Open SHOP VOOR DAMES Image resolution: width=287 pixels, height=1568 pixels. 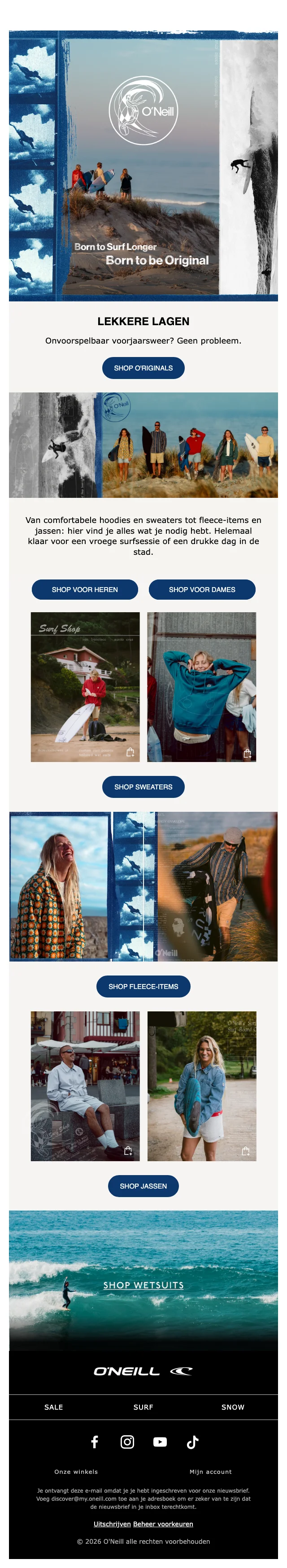(x=202, y=589)
